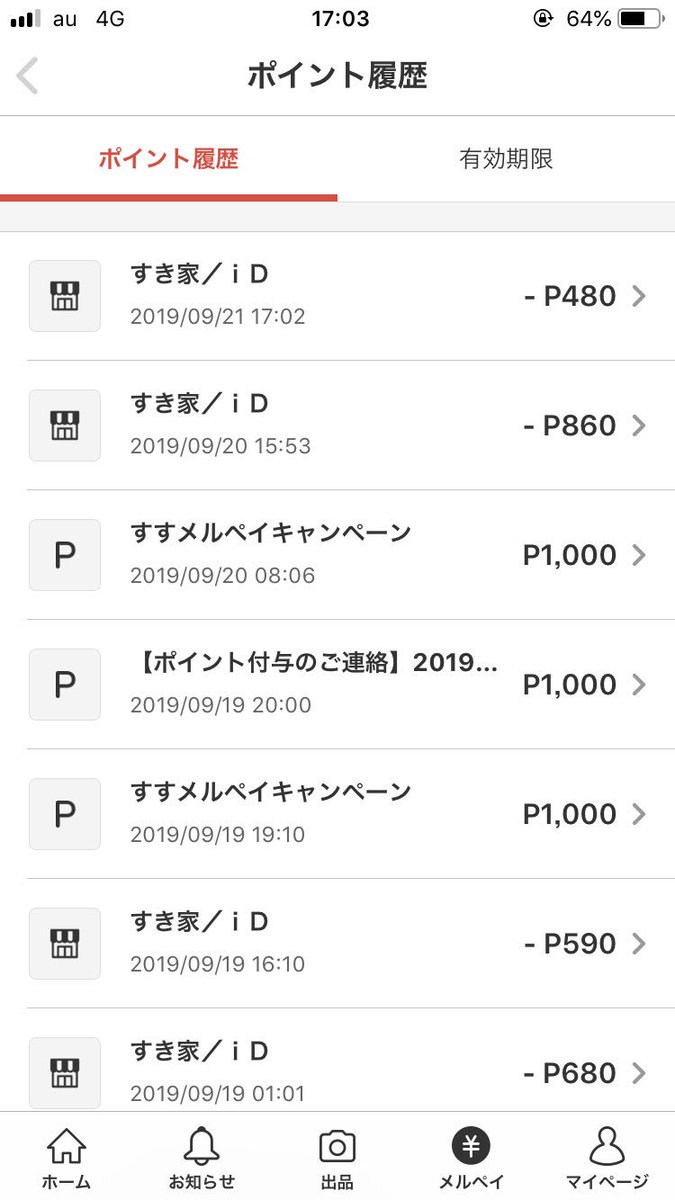Go to the ホーム tab
This screenshot has height=1200, width=675.
click(66, 1158)
